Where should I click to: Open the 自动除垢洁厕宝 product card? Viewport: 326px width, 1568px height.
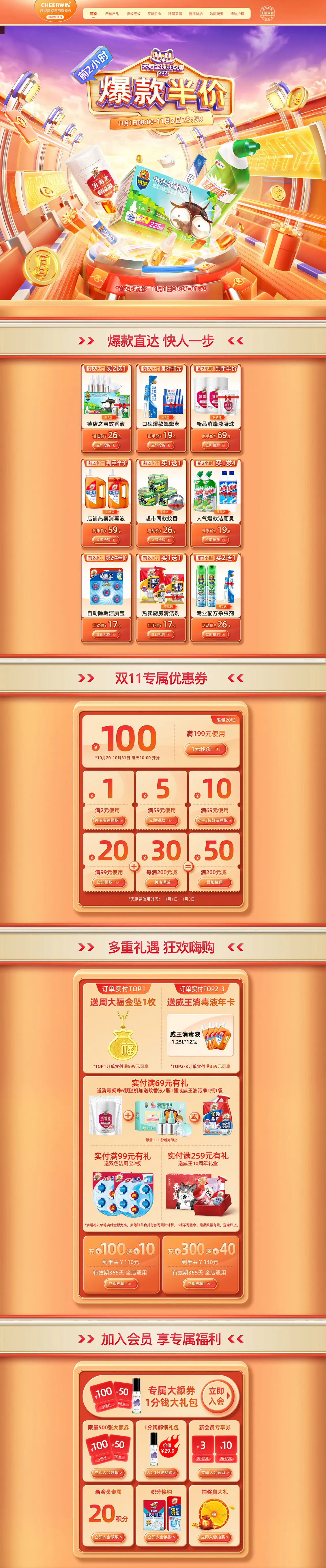(106, 597)
